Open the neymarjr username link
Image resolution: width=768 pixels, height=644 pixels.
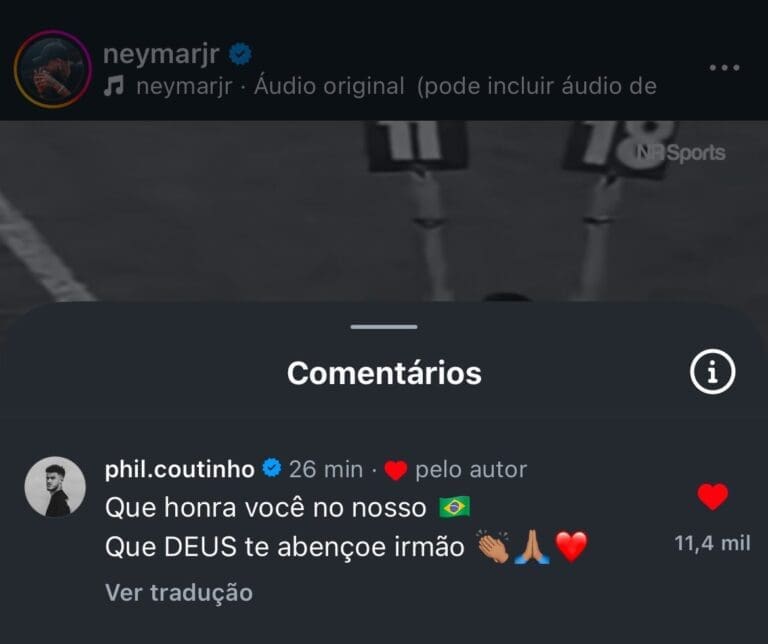(x=161, y=54)
